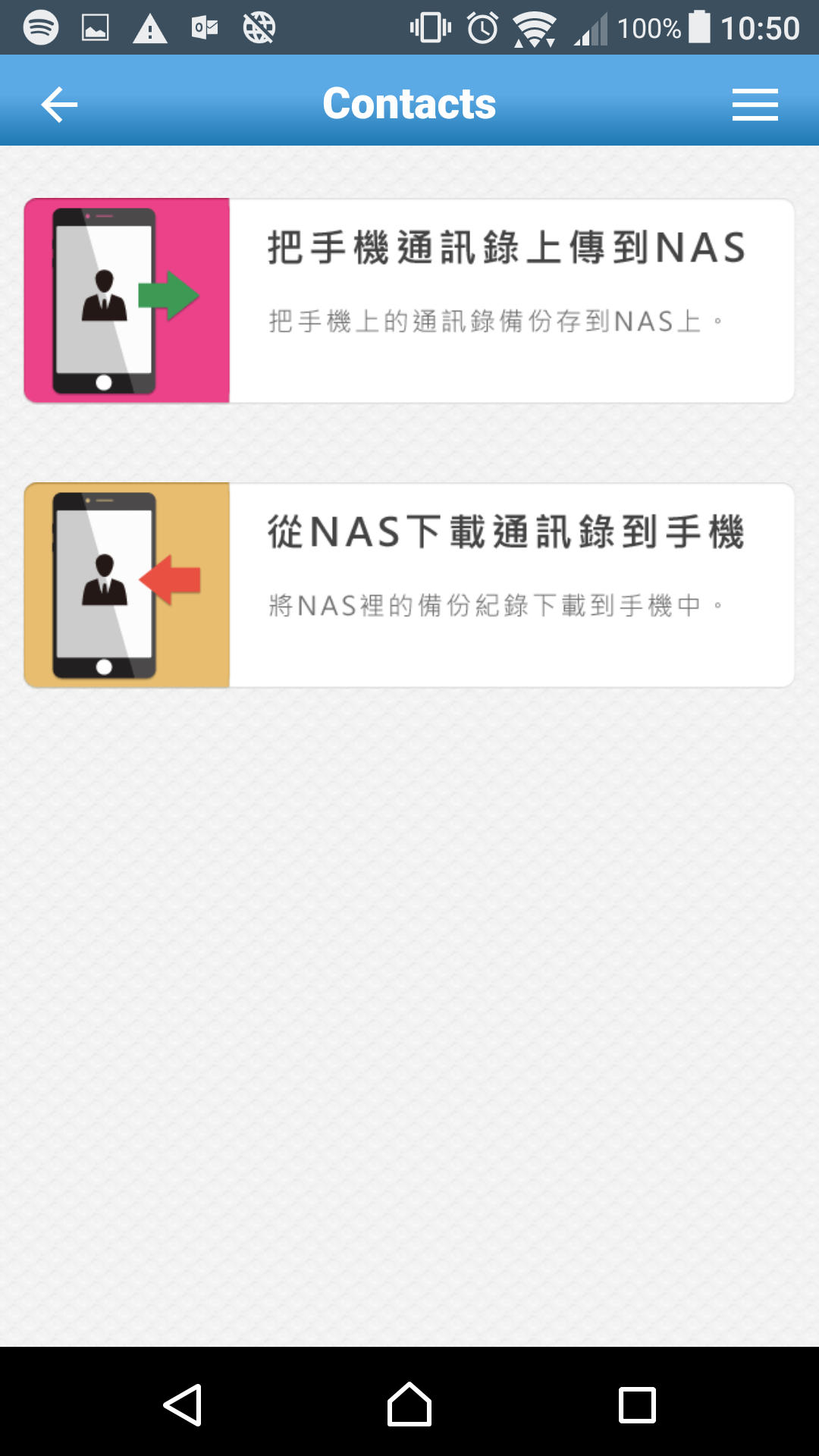Viewport: 819px width, 1456px height.
Task: Open recent apps from navigation bar
Action: point(637,1404)
